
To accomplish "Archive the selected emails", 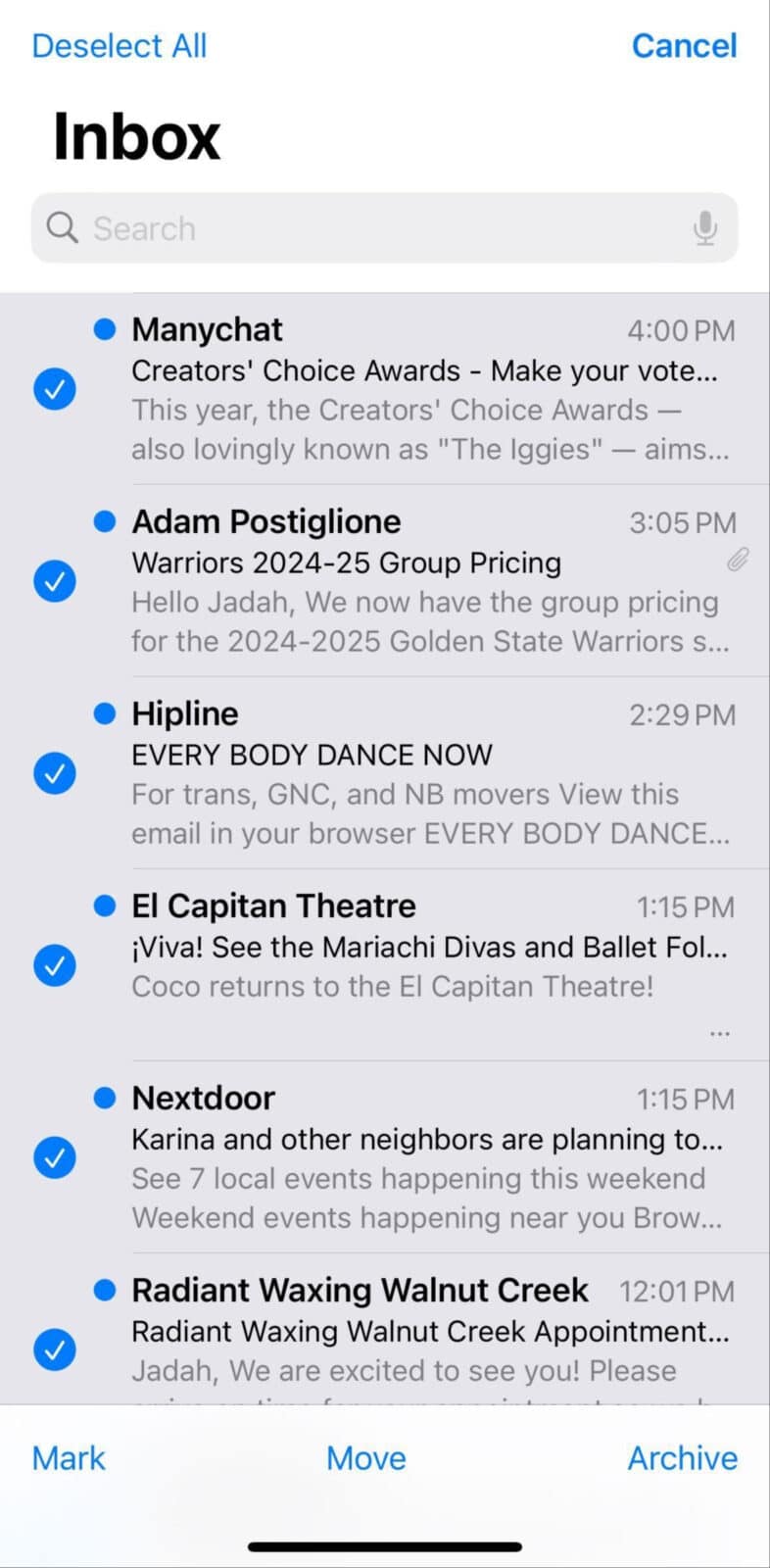I will pyautogui.click(x=683, y=1458).
